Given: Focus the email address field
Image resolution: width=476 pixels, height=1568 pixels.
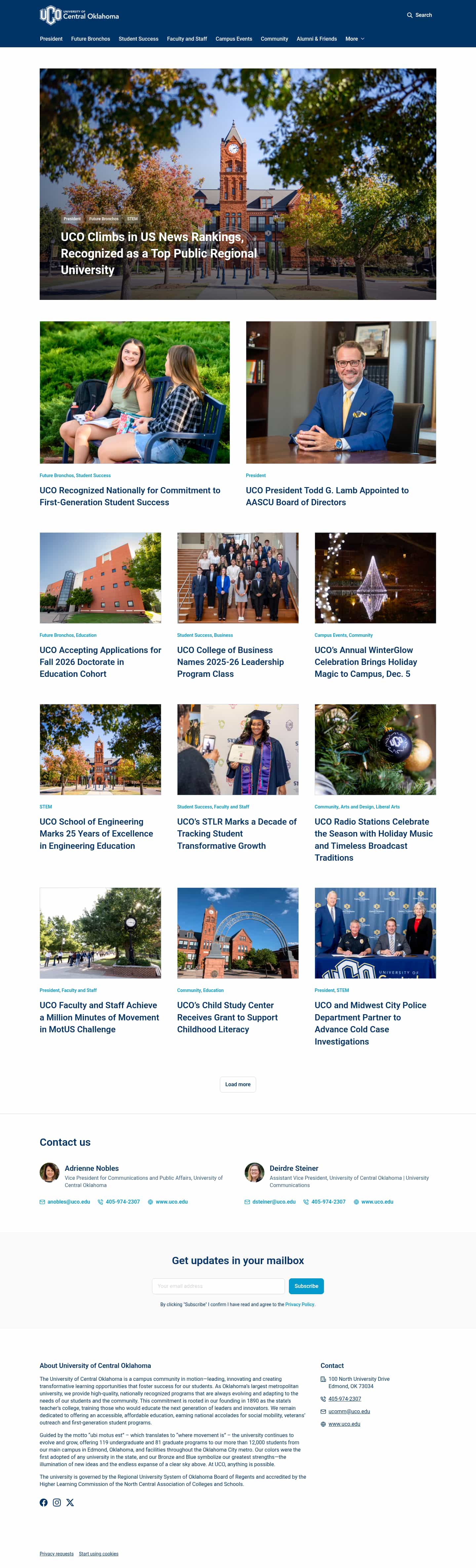Looking at the screenshot, I should pos(218,1286).
